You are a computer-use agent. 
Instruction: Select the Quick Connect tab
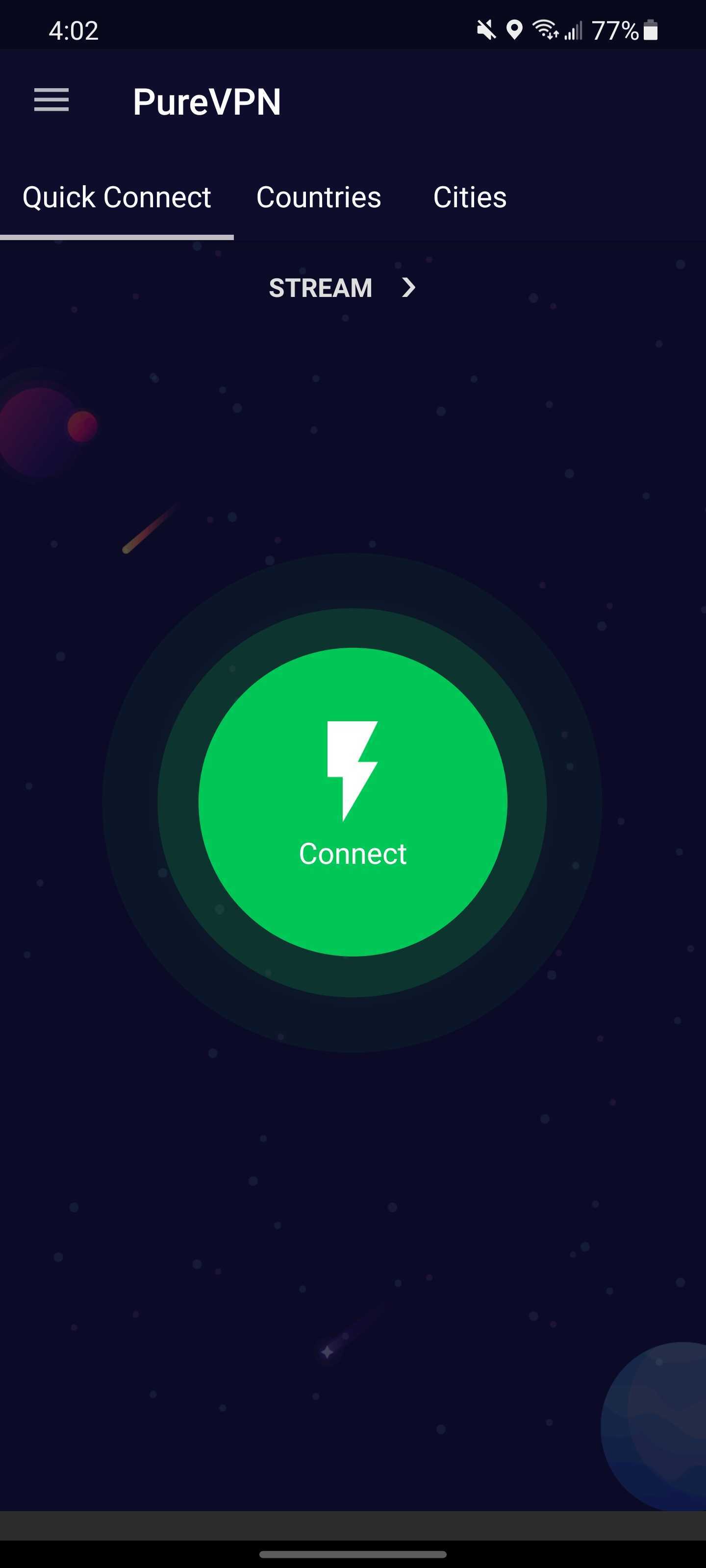coord(116,197)
